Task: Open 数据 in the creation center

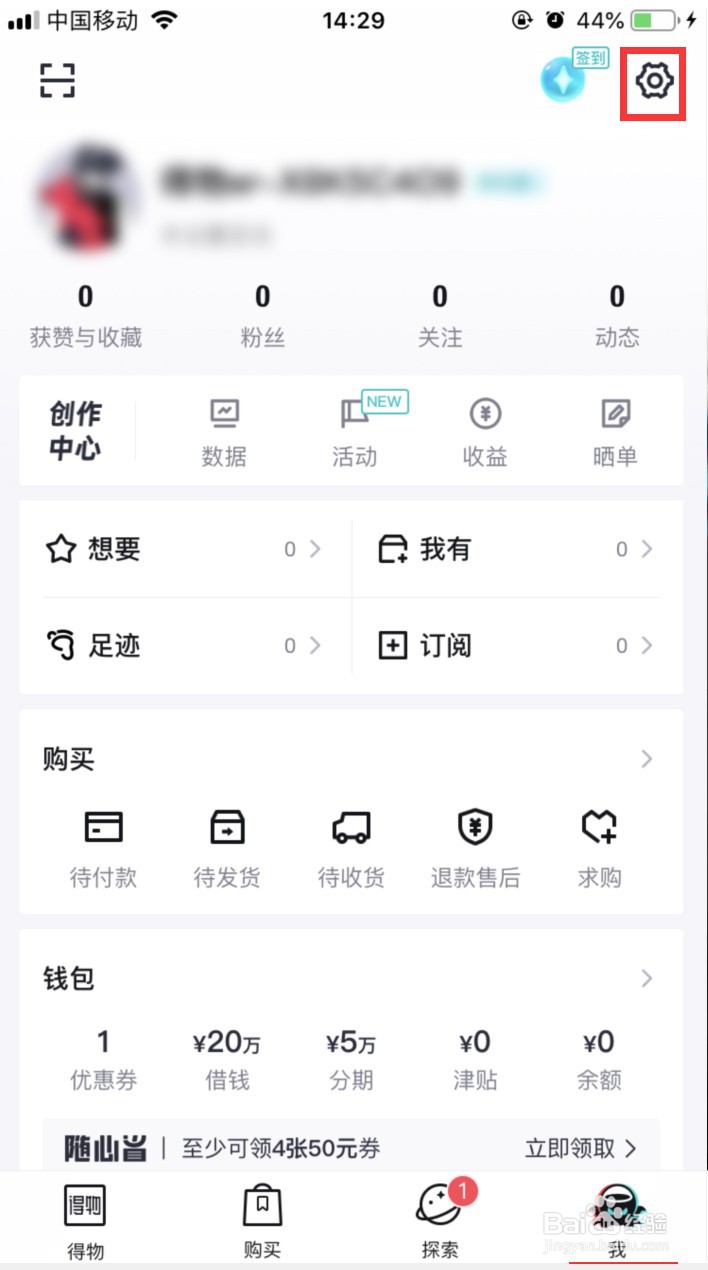Action: (x=224, y=434)
